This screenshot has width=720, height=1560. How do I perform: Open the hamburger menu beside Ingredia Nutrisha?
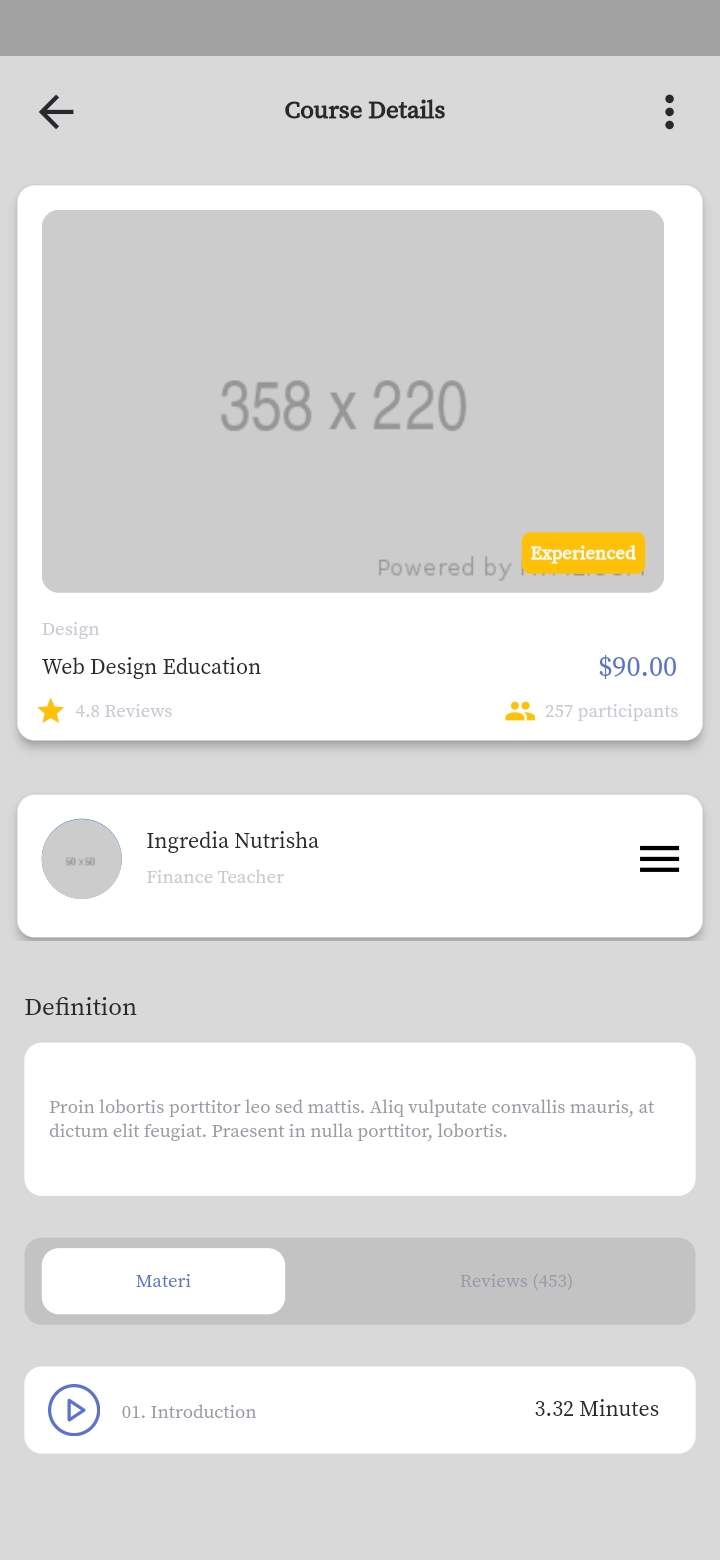click(659, 859)
